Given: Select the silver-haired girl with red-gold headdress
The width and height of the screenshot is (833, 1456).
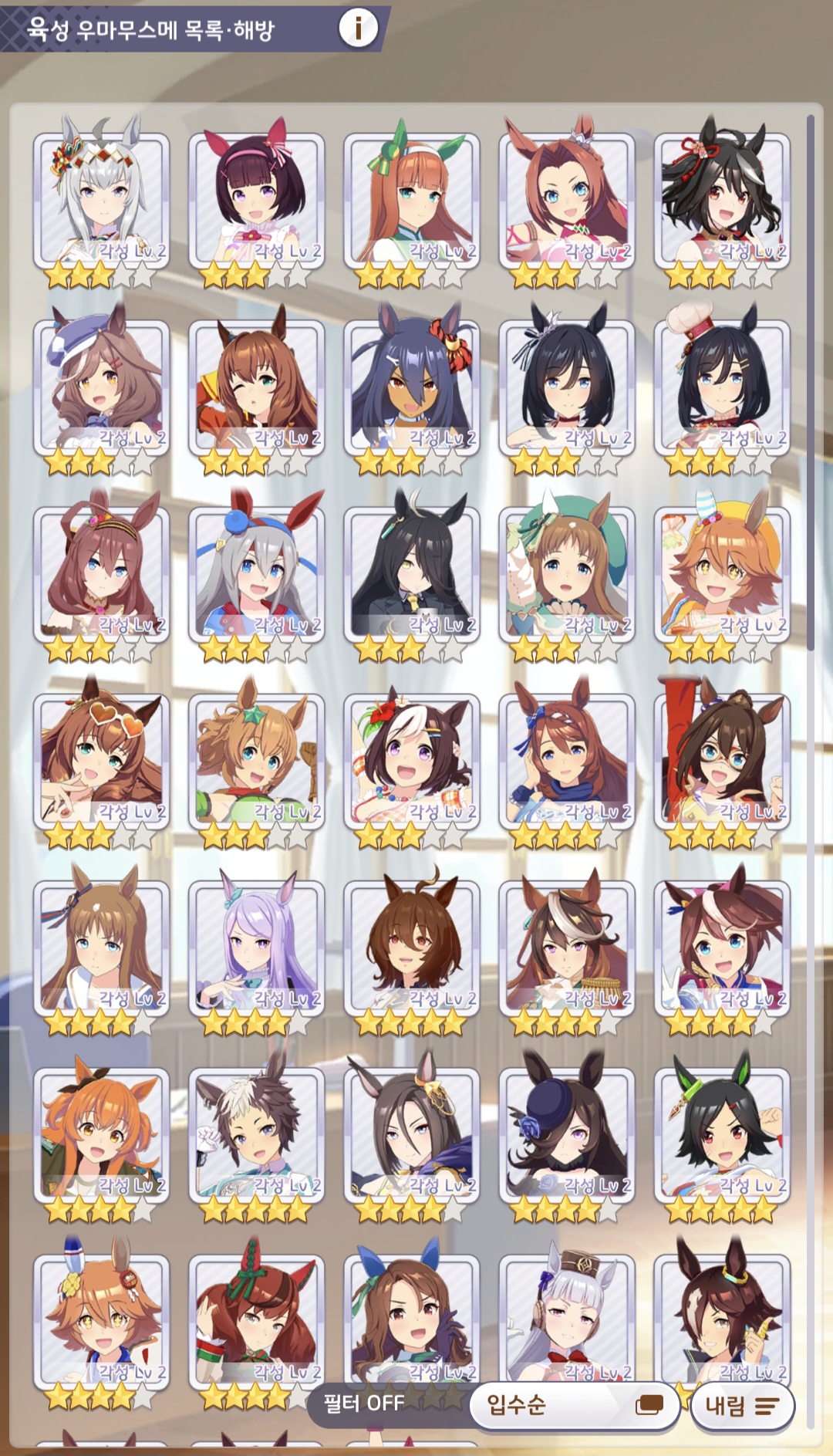Looking at the screenshot, I should 101,201.
